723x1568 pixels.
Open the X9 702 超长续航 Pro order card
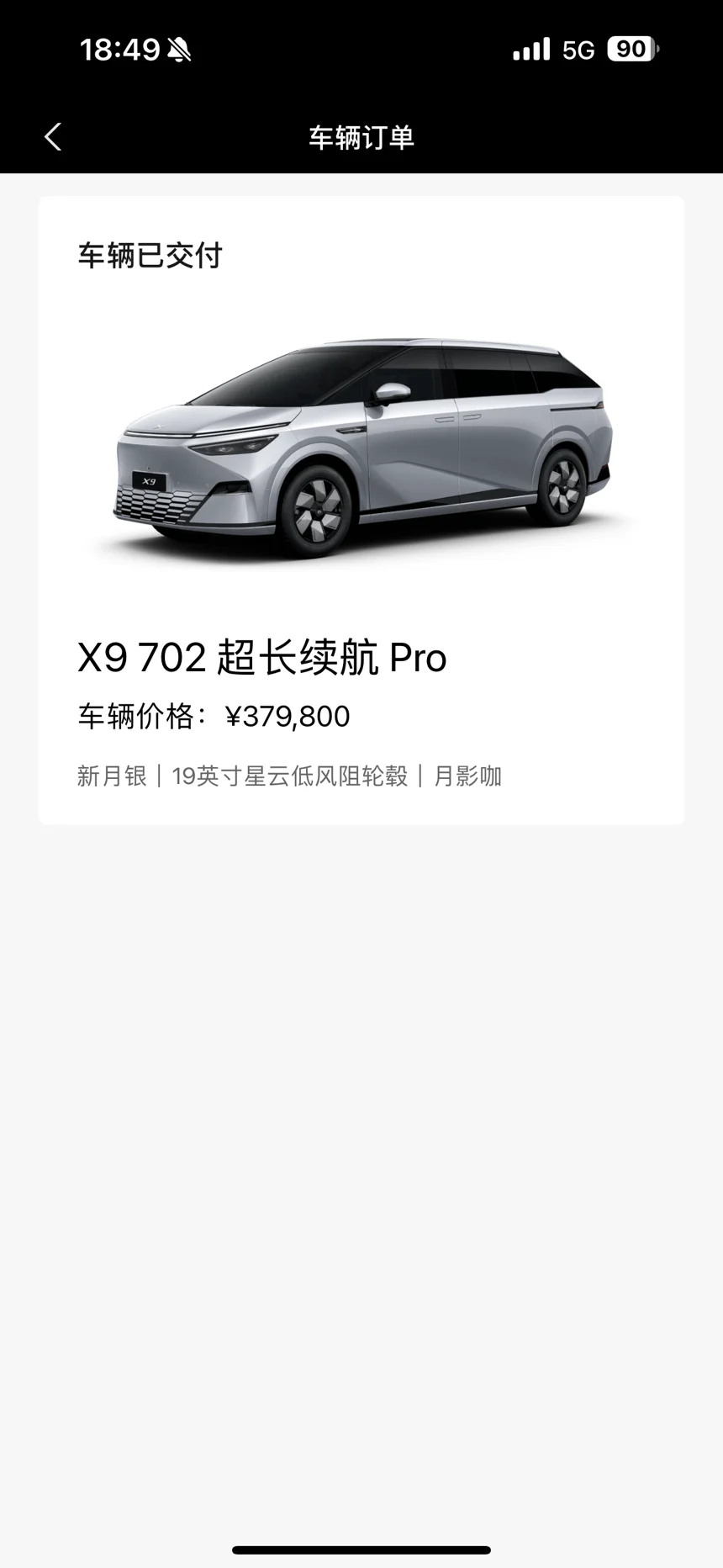(x=361, y=510)
